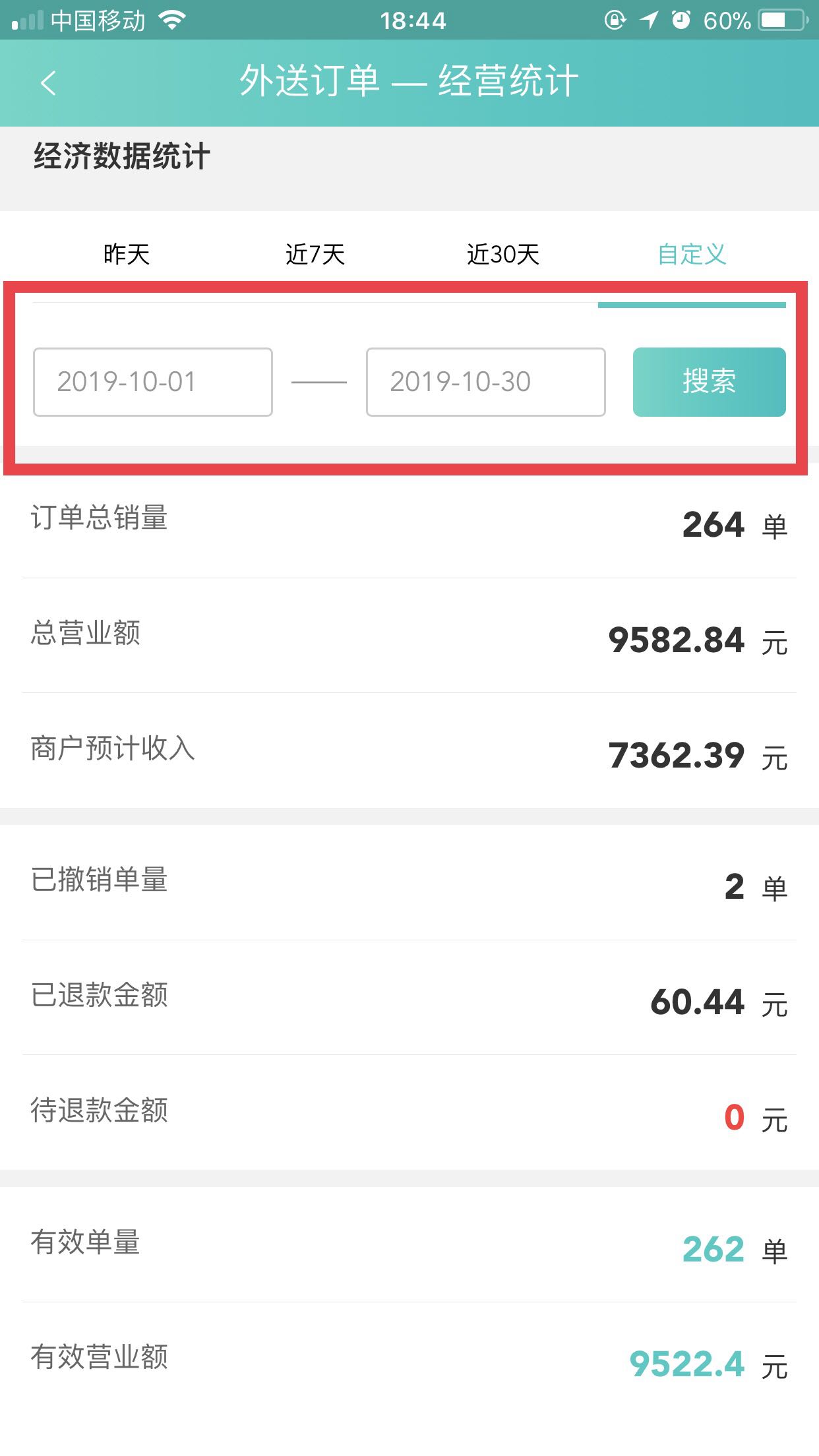Image resolution: width=819 pixels, height=1456 pixels.
Task: Tap the 搜索 button
Action: click(x=710, y=382)
